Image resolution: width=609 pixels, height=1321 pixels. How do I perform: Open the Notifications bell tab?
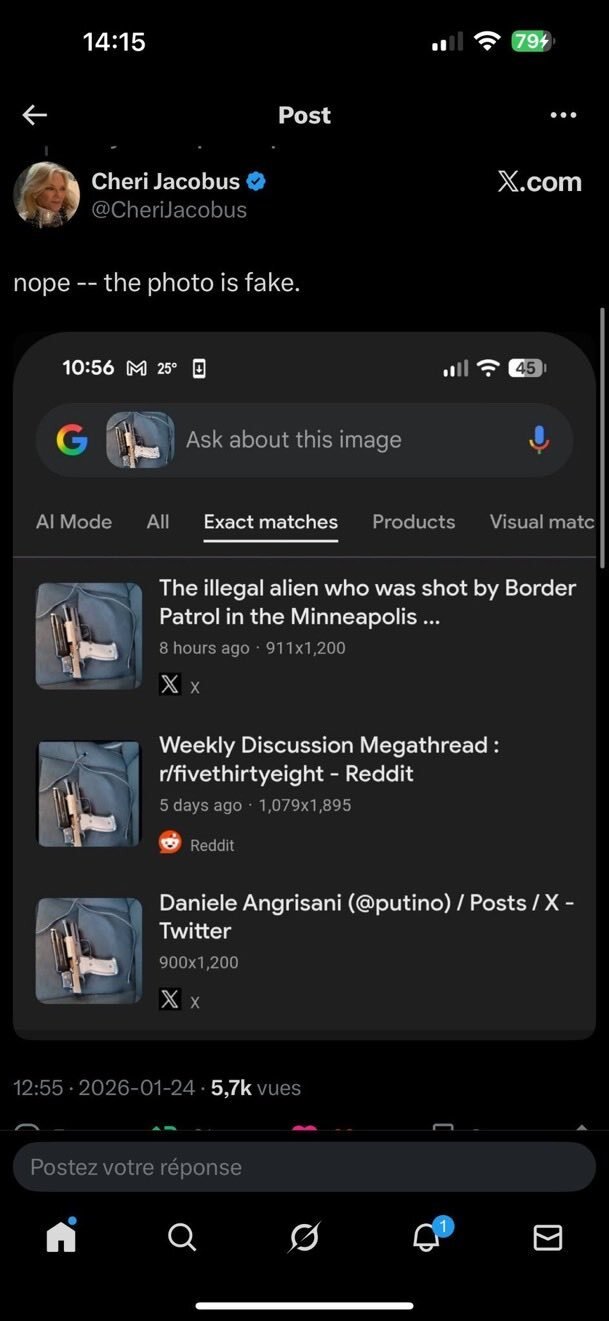427,1237
